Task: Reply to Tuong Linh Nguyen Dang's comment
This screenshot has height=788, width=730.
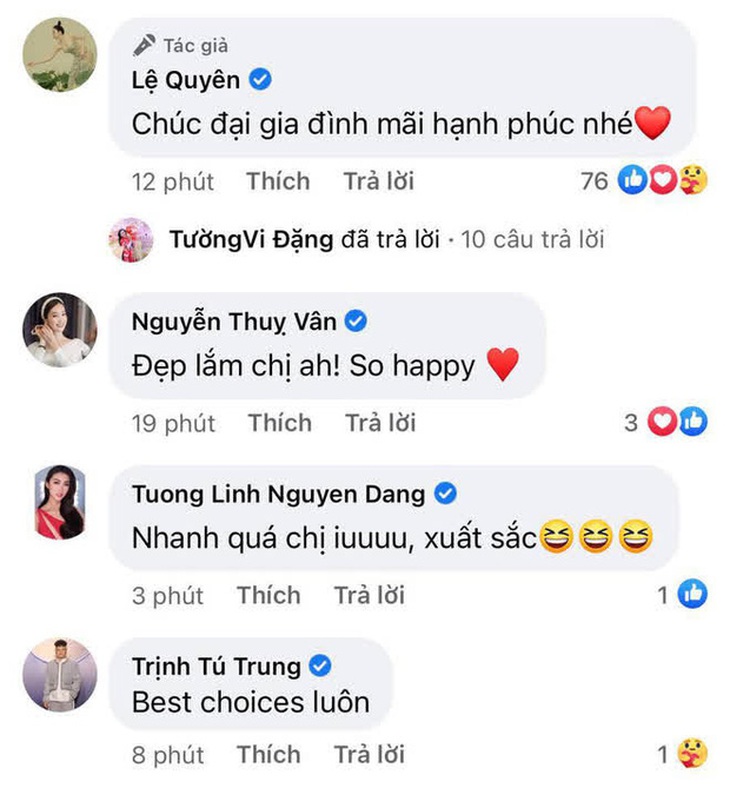Action: coord(369,595)
